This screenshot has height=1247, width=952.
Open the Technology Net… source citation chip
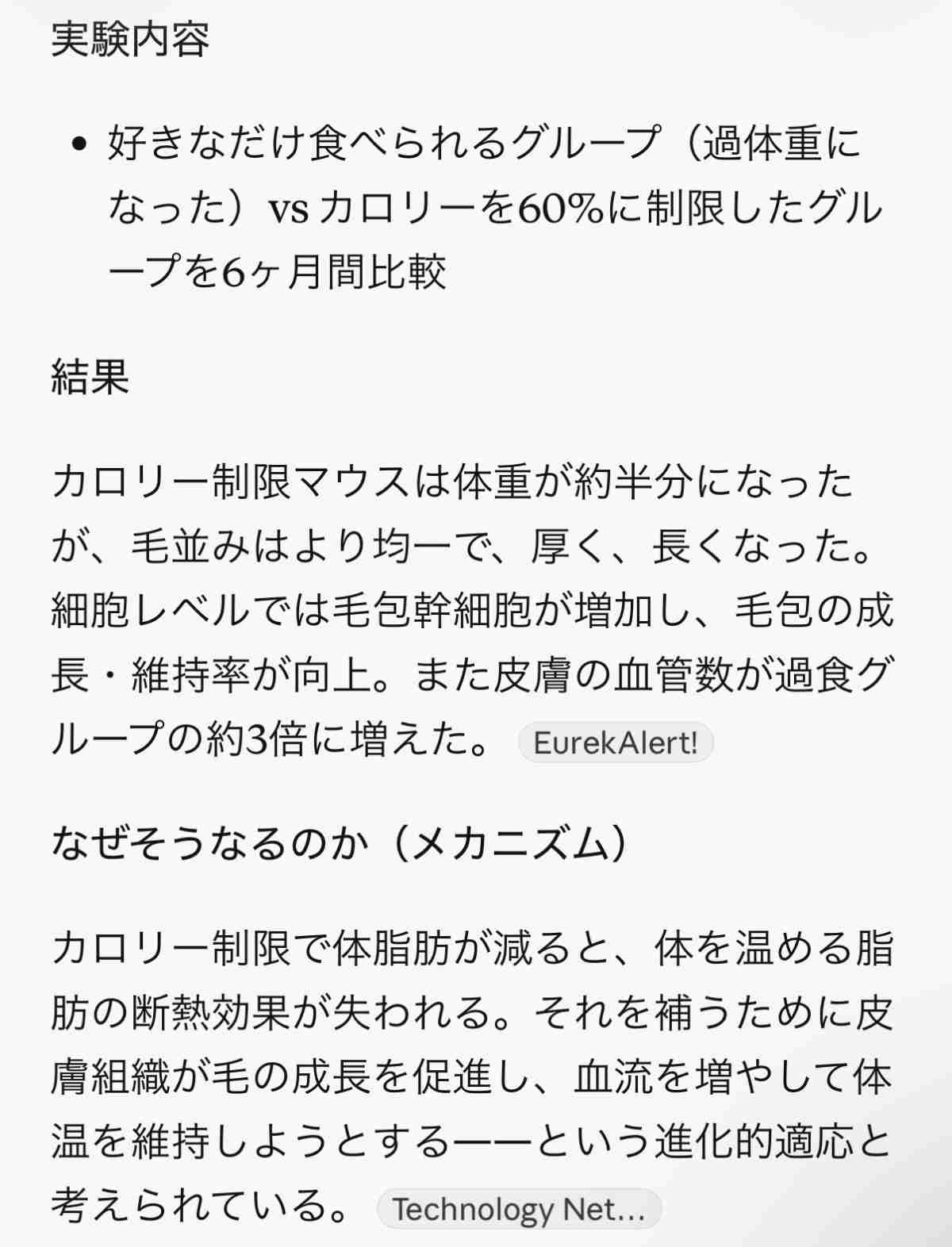pyautogui.click(x=519, y=1209)
